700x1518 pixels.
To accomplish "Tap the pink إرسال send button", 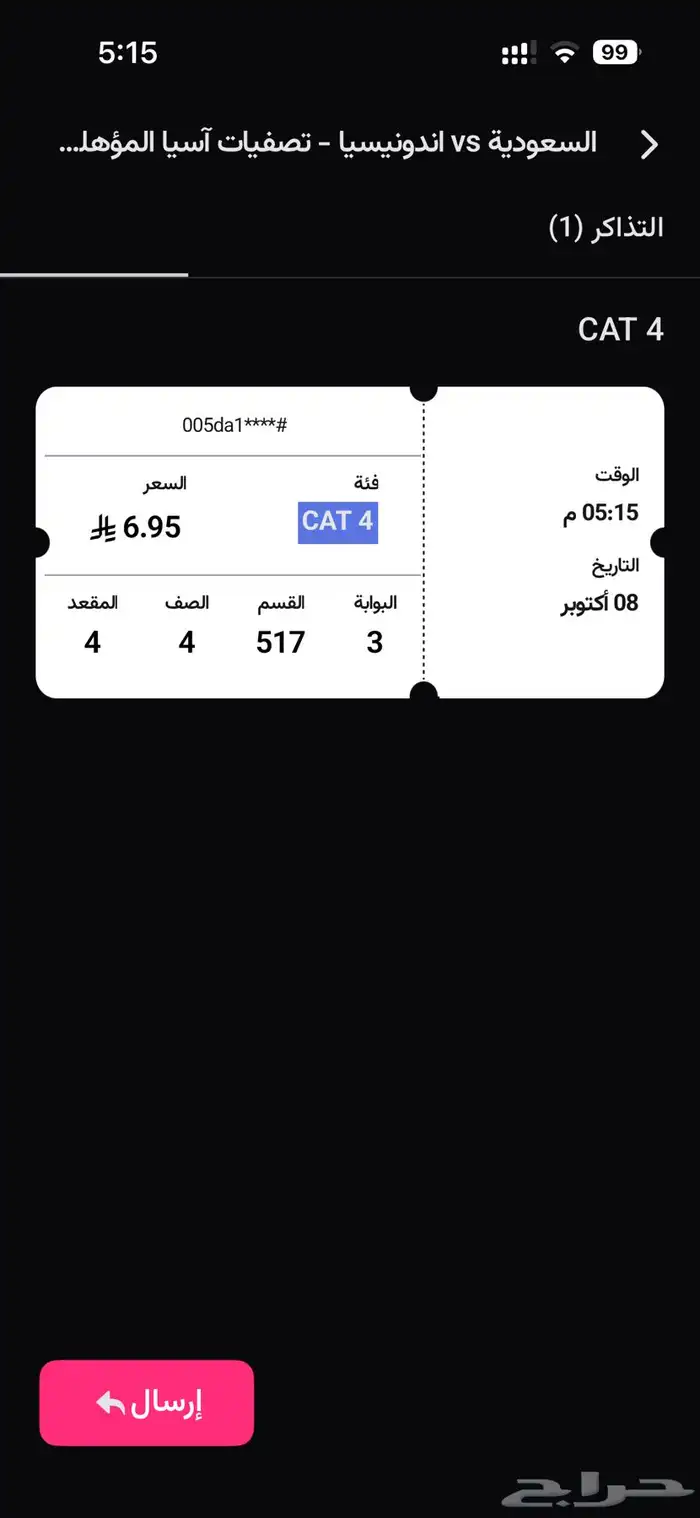I will point(147,1402).
